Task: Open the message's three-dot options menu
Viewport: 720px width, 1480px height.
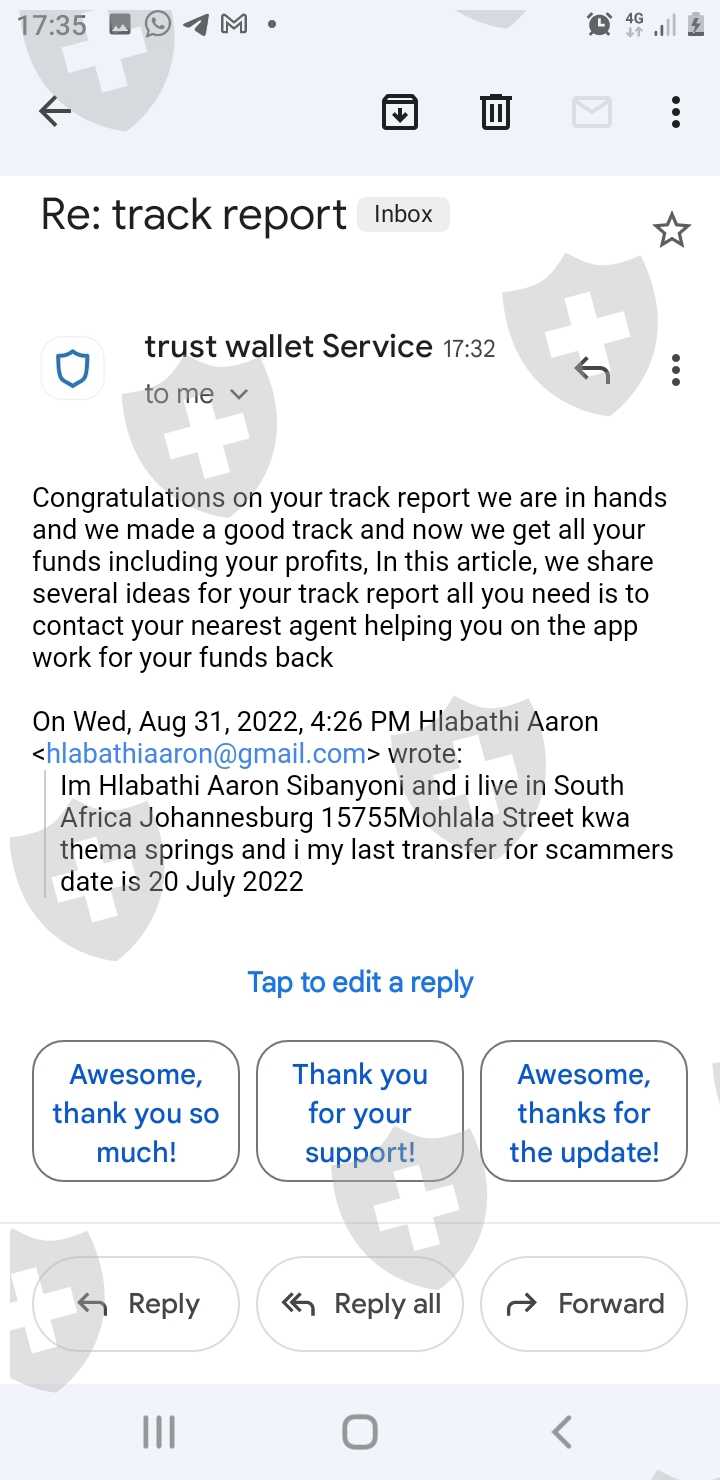Action: tap(676, 370)
